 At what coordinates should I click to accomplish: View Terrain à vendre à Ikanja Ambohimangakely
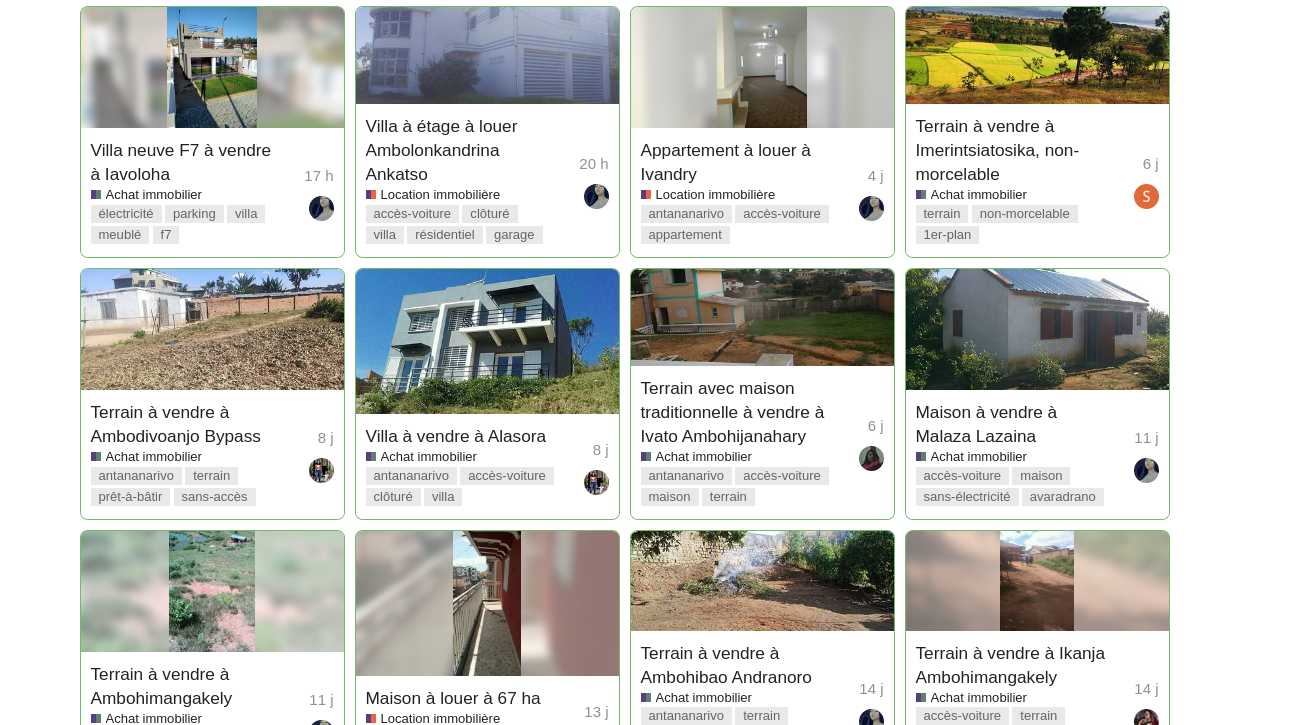click(1010, 665)
